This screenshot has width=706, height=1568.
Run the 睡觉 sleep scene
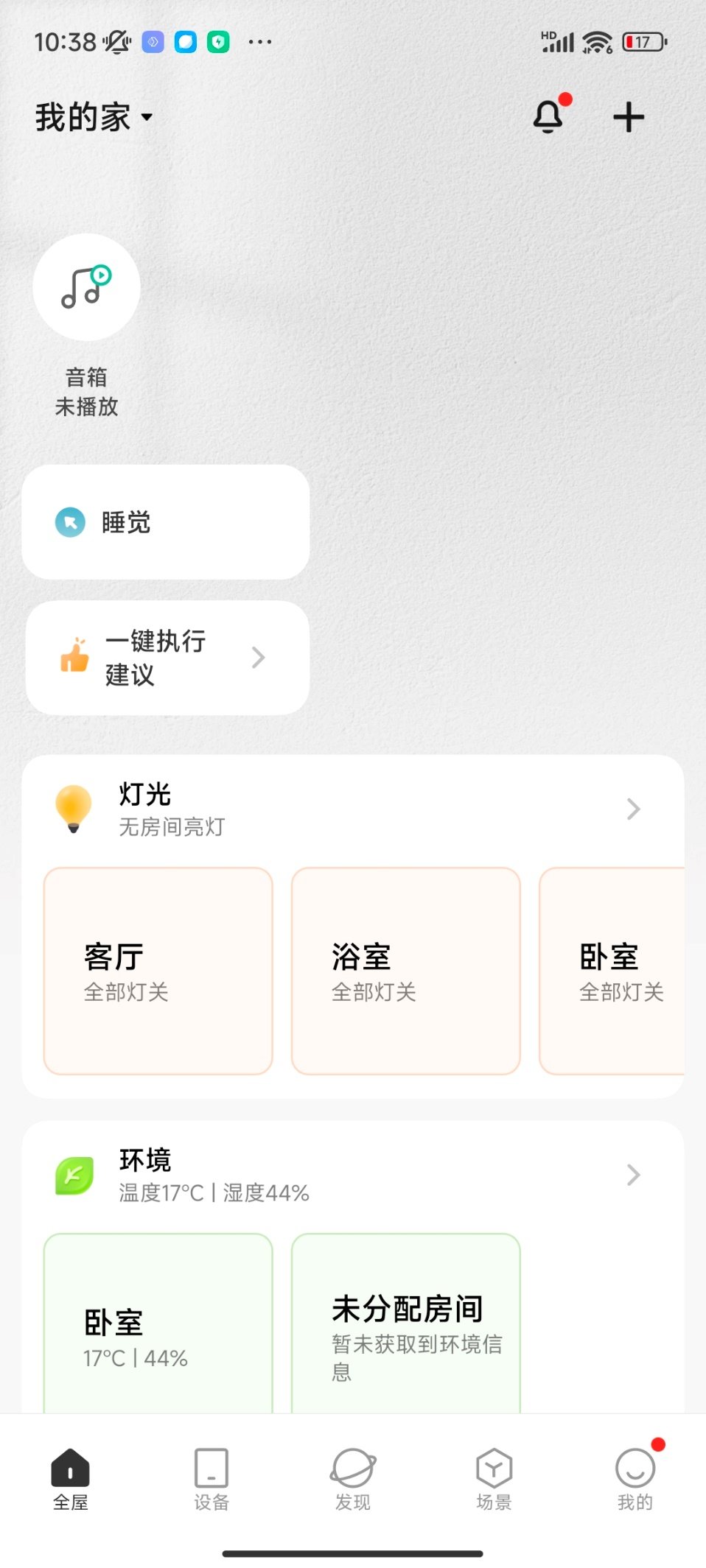(x=164, y=521)
